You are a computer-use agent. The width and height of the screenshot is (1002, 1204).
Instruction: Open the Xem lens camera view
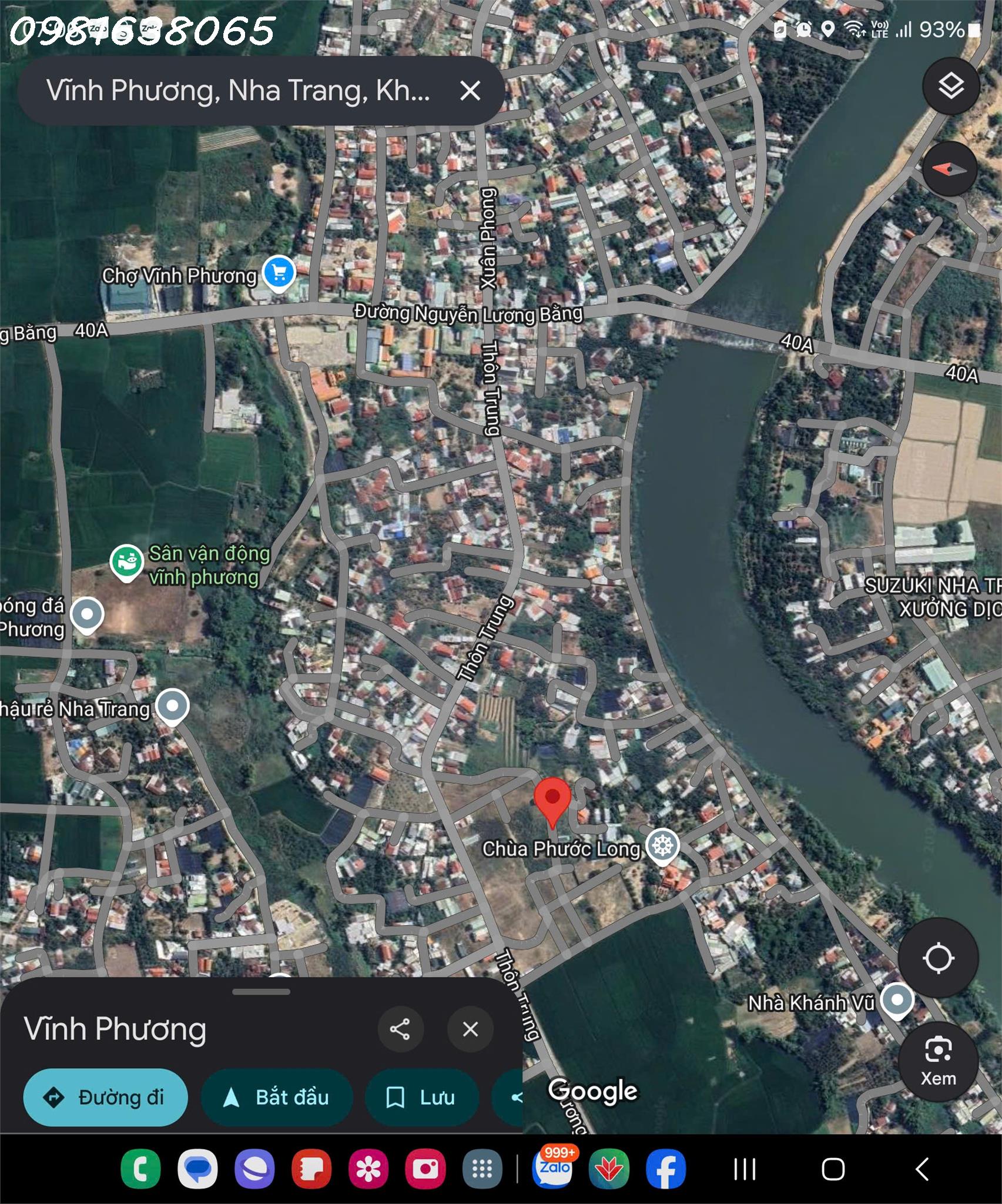(938, 1061)
